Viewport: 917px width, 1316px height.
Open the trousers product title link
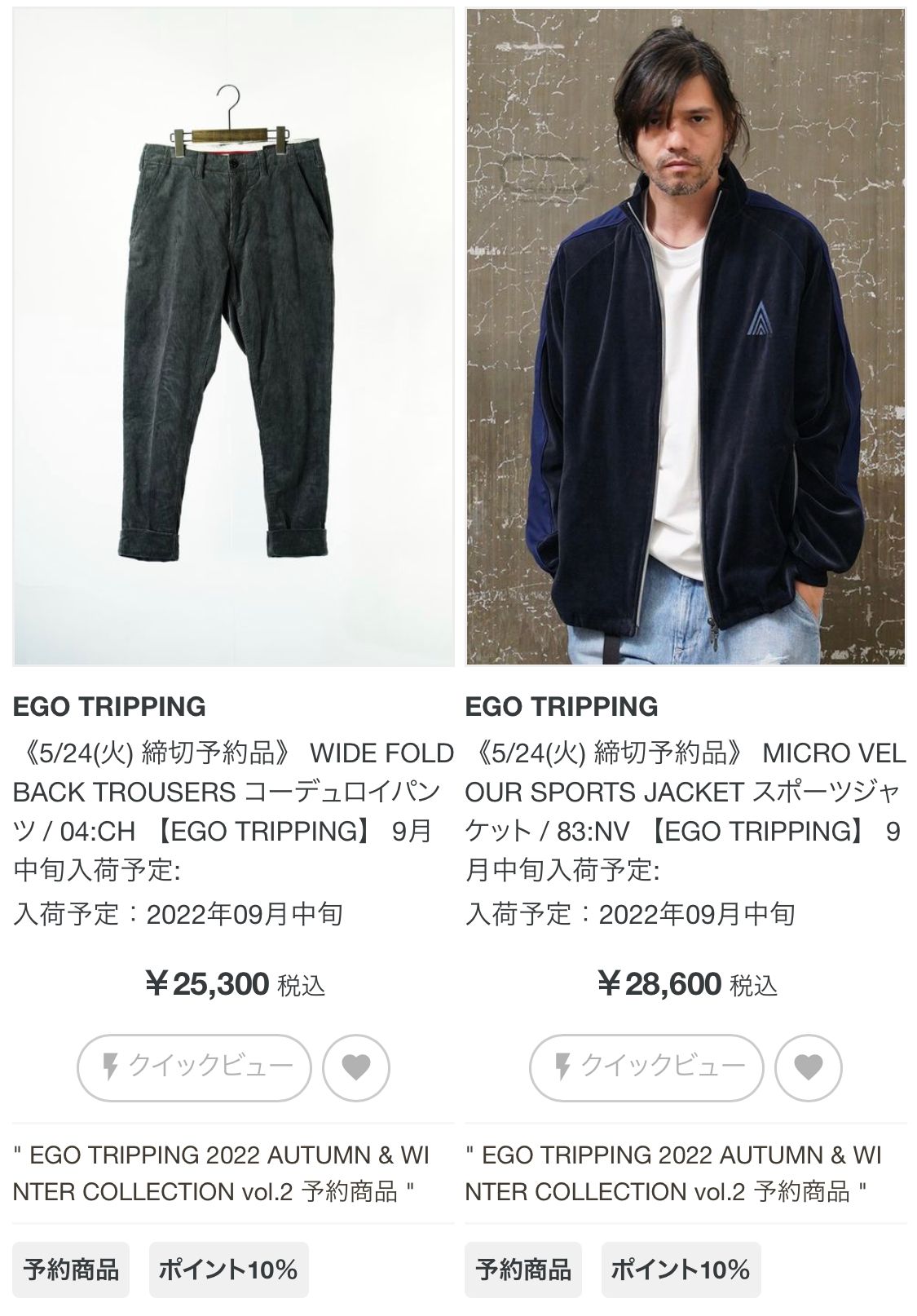[x=233, y=811]
